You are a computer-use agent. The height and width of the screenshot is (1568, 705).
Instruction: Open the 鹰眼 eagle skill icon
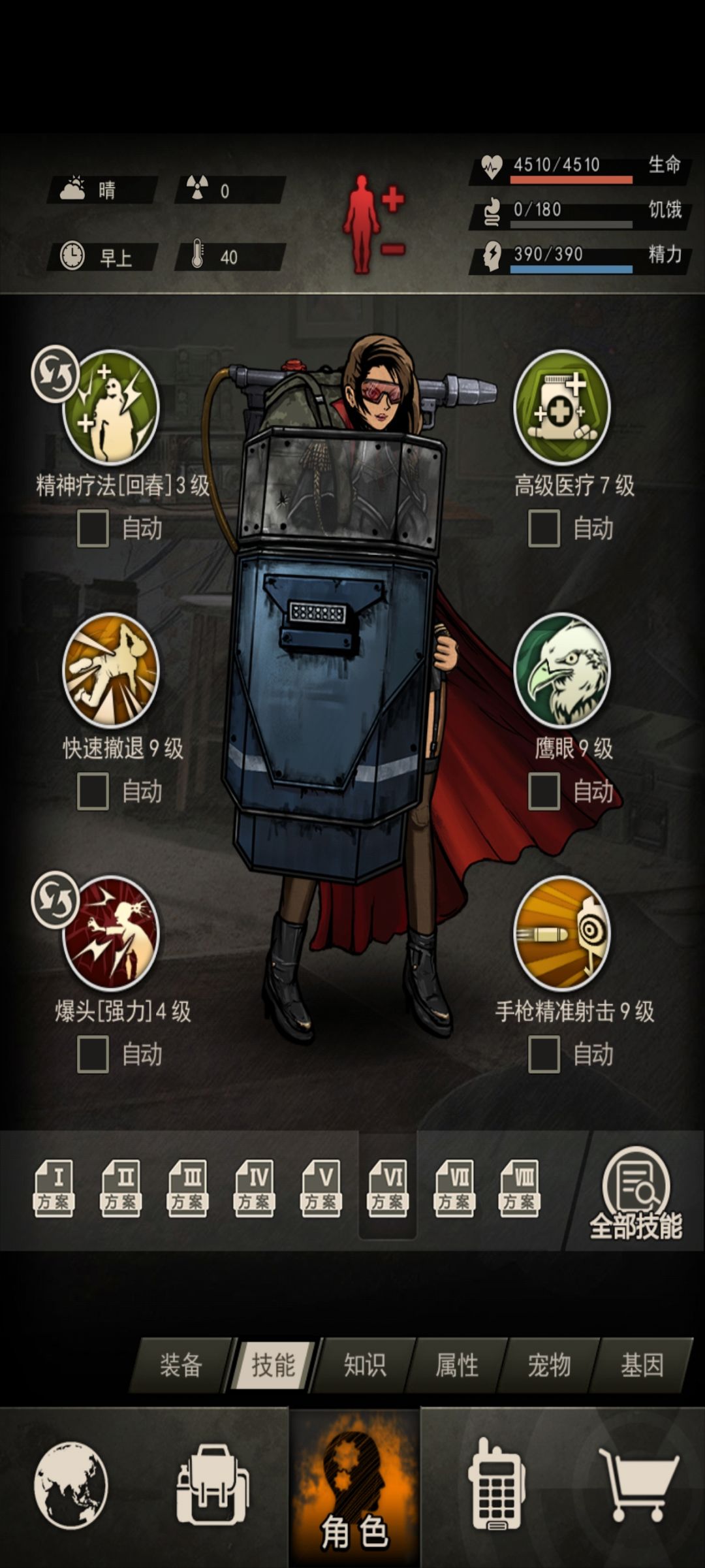[561, 671]
